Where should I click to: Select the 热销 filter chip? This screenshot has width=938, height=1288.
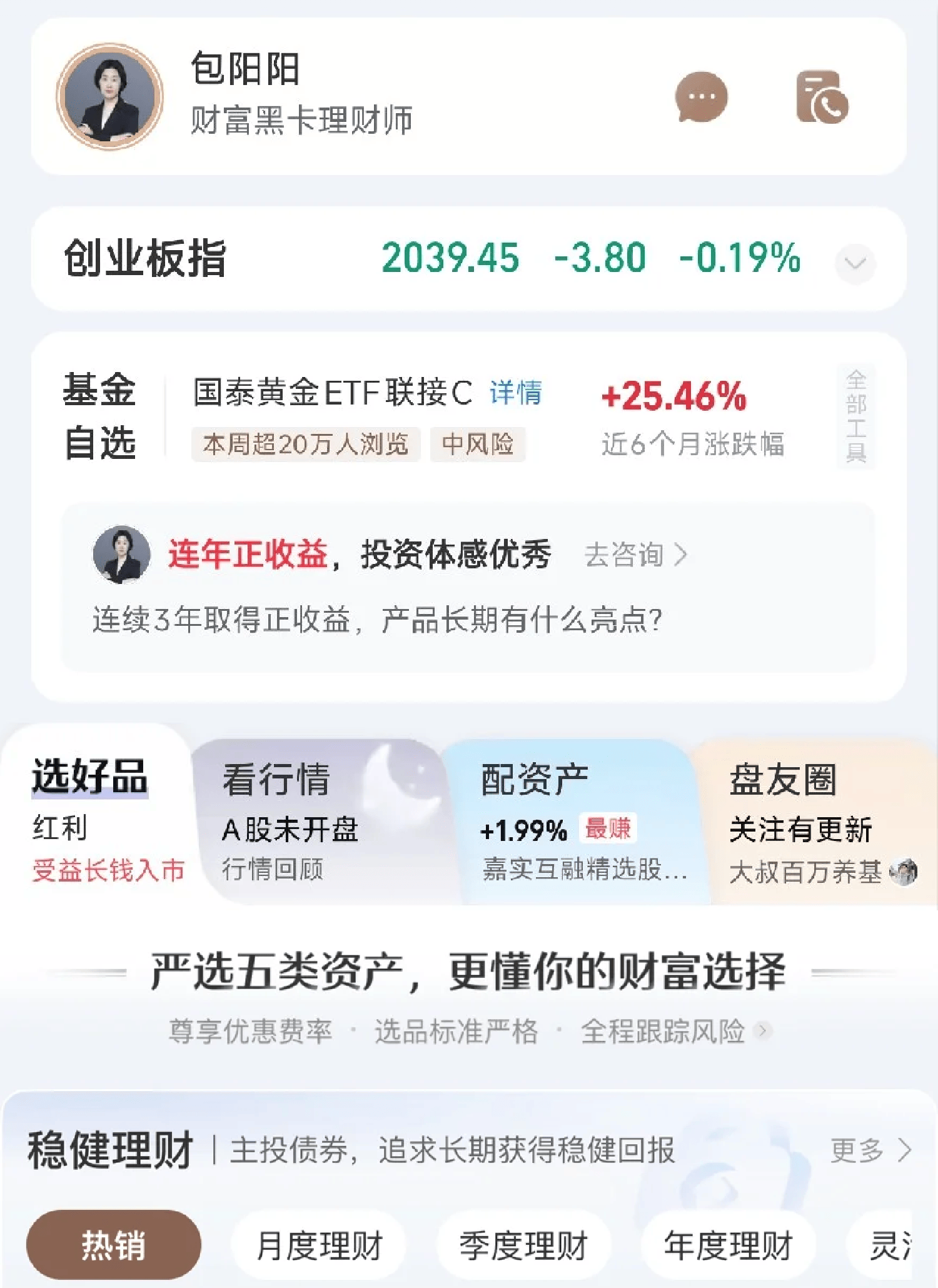(113, 1245)
